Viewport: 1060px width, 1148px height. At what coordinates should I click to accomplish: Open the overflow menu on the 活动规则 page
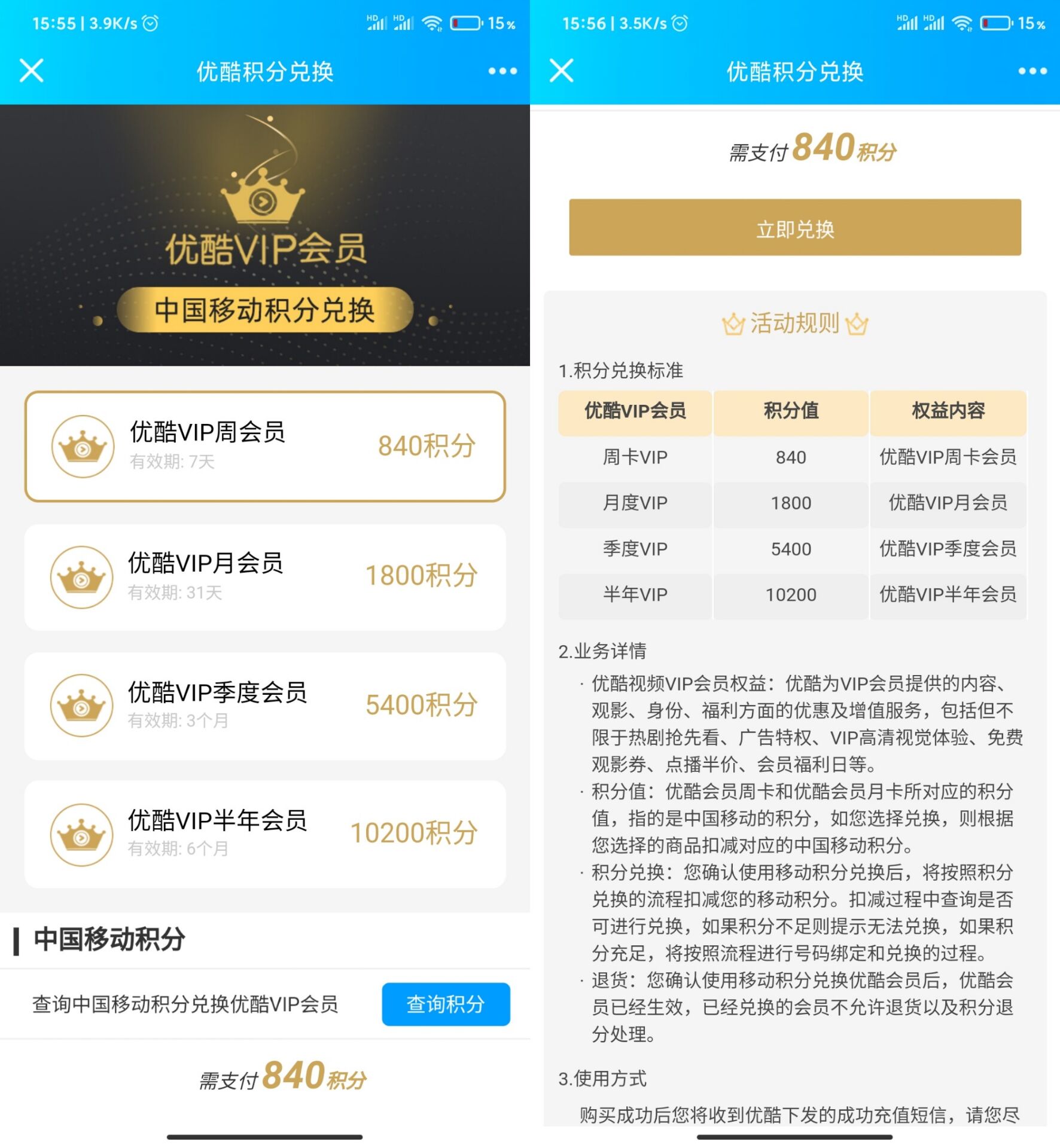[x=1032, y=71]
